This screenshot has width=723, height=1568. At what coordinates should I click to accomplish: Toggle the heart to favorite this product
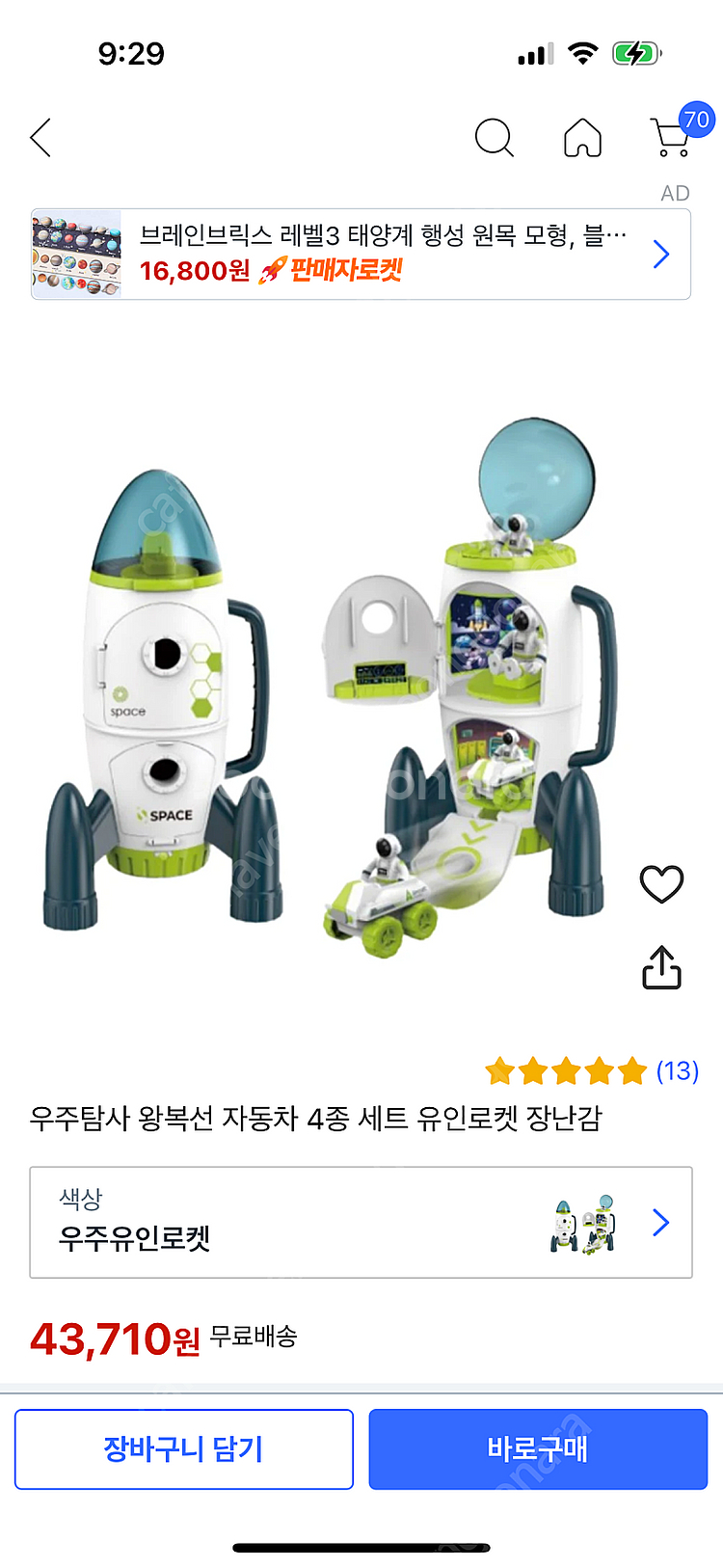point(662,882)
